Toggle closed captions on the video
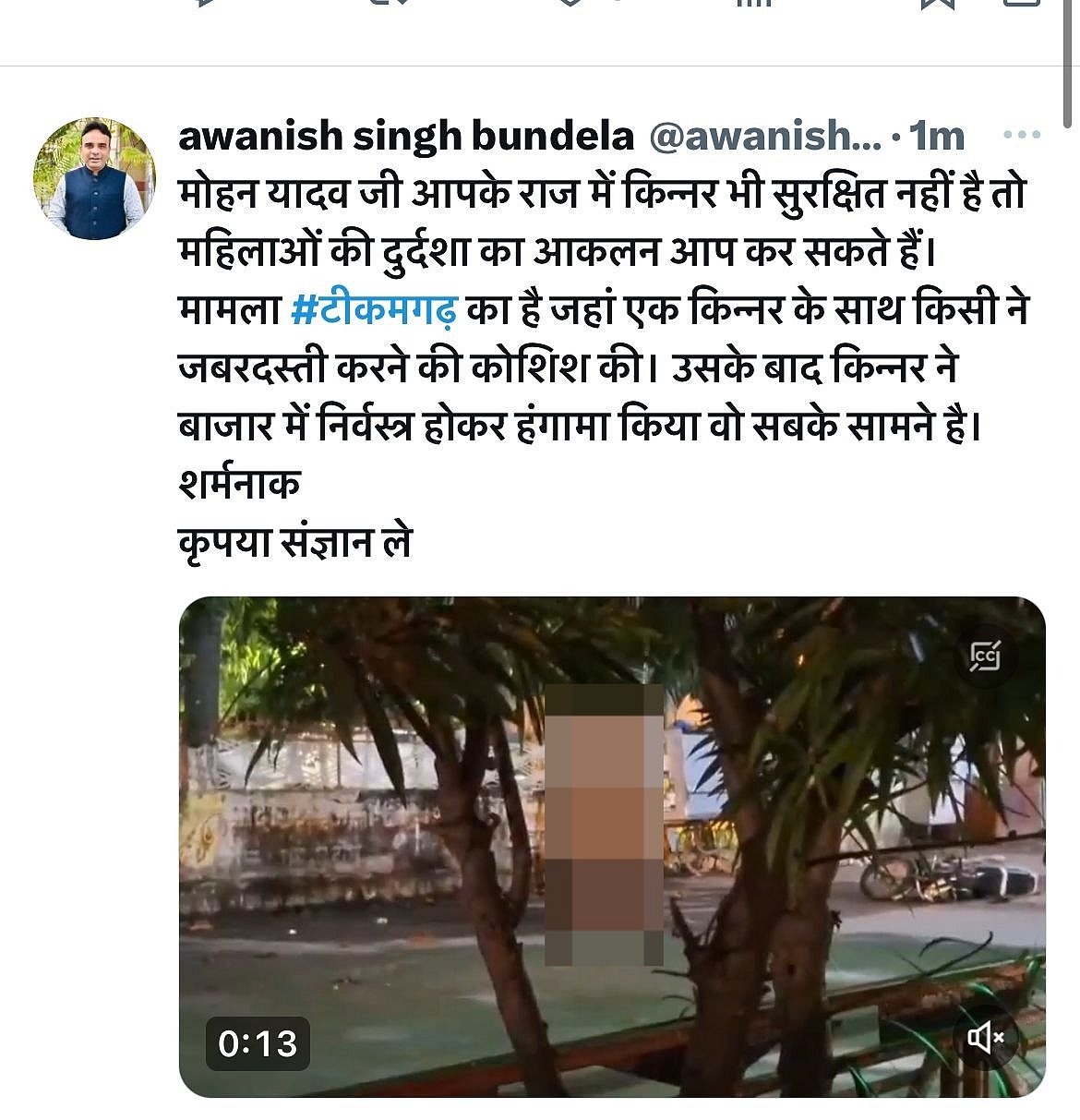The width and height of the screenshot is (1080, 1120). pos(985,656)
